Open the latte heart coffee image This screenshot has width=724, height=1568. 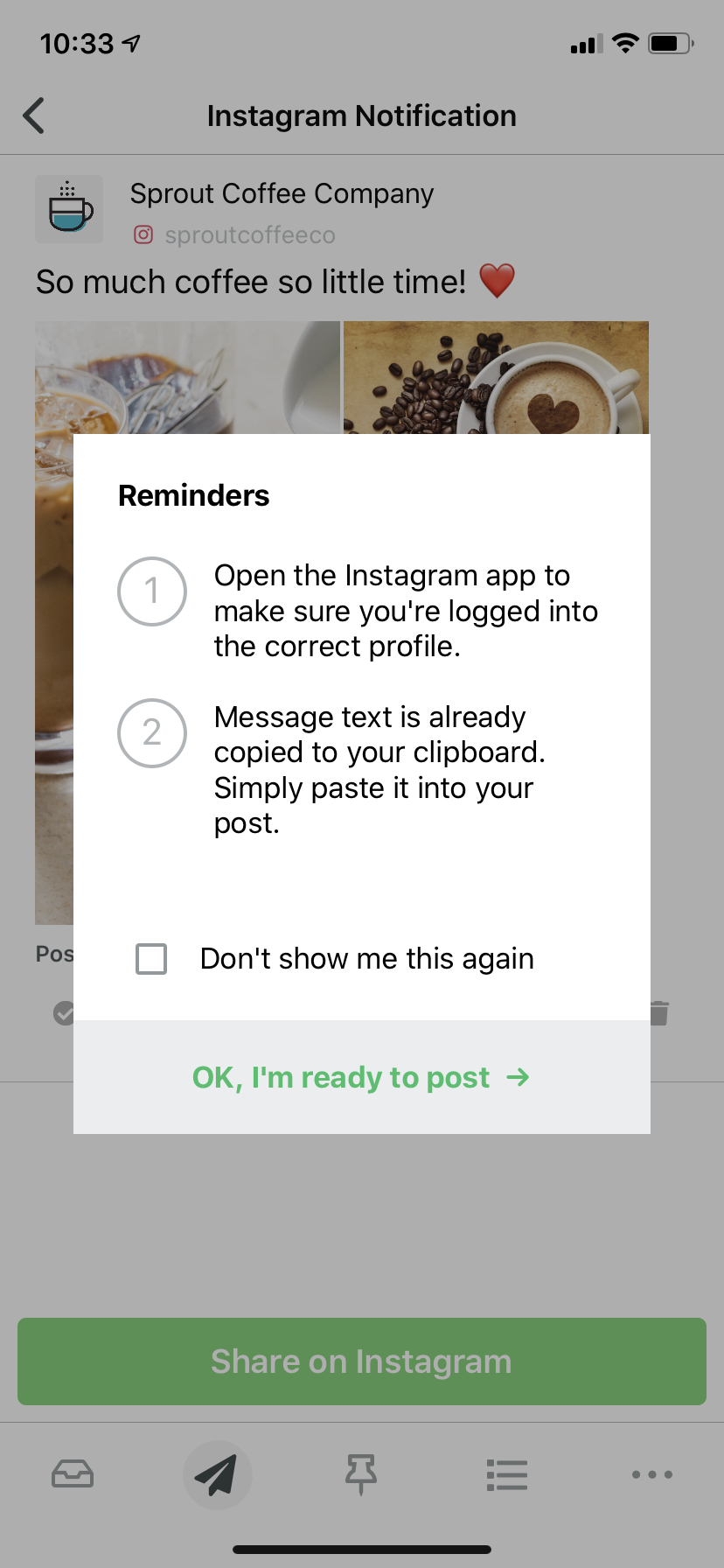(496, 377)
